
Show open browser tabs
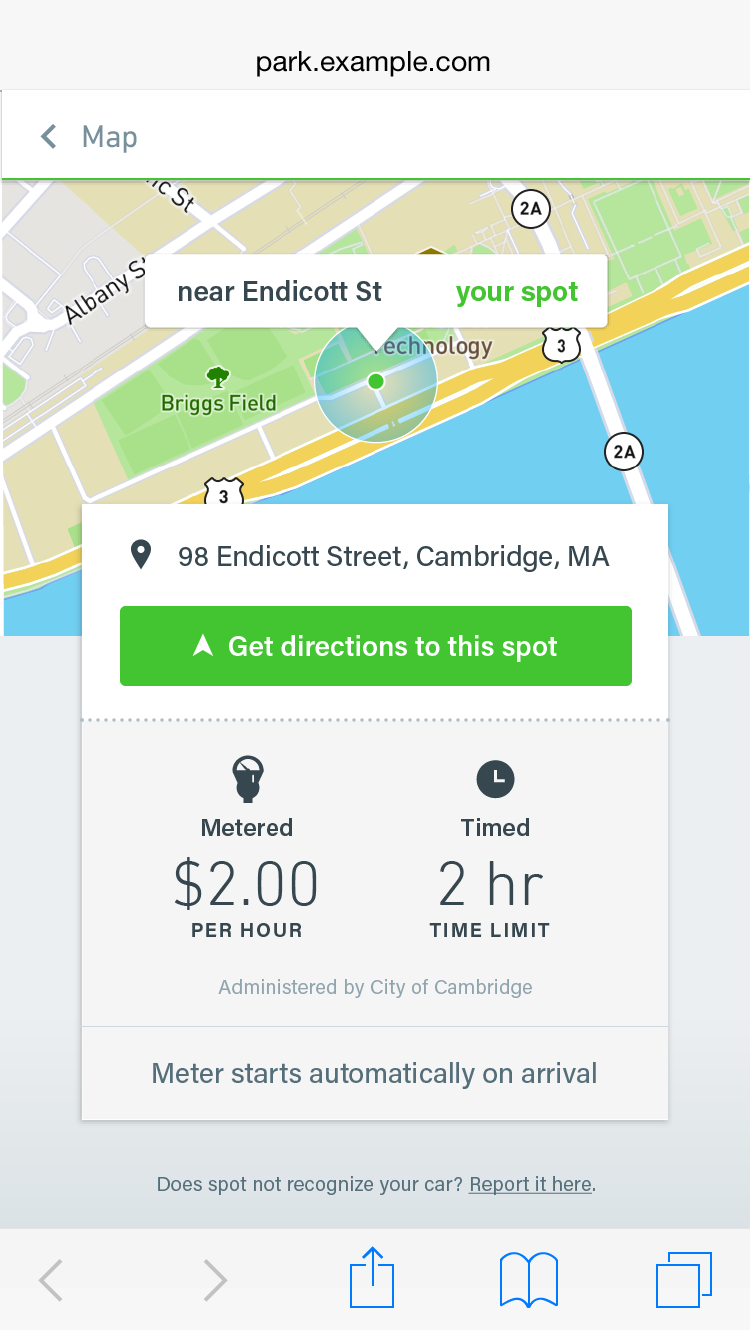[x=684, y=1279]
